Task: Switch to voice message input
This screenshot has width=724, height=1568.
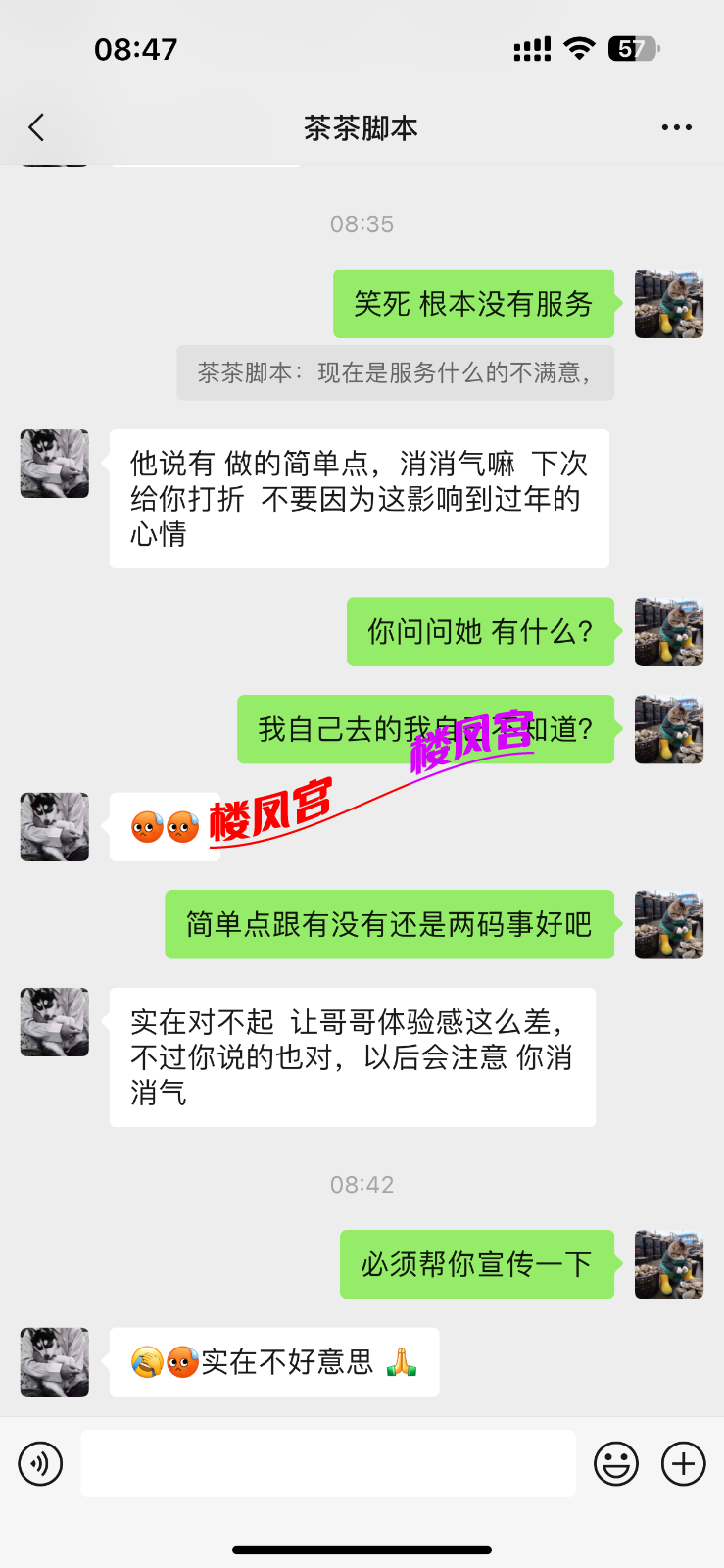Action: (40, 1464)
